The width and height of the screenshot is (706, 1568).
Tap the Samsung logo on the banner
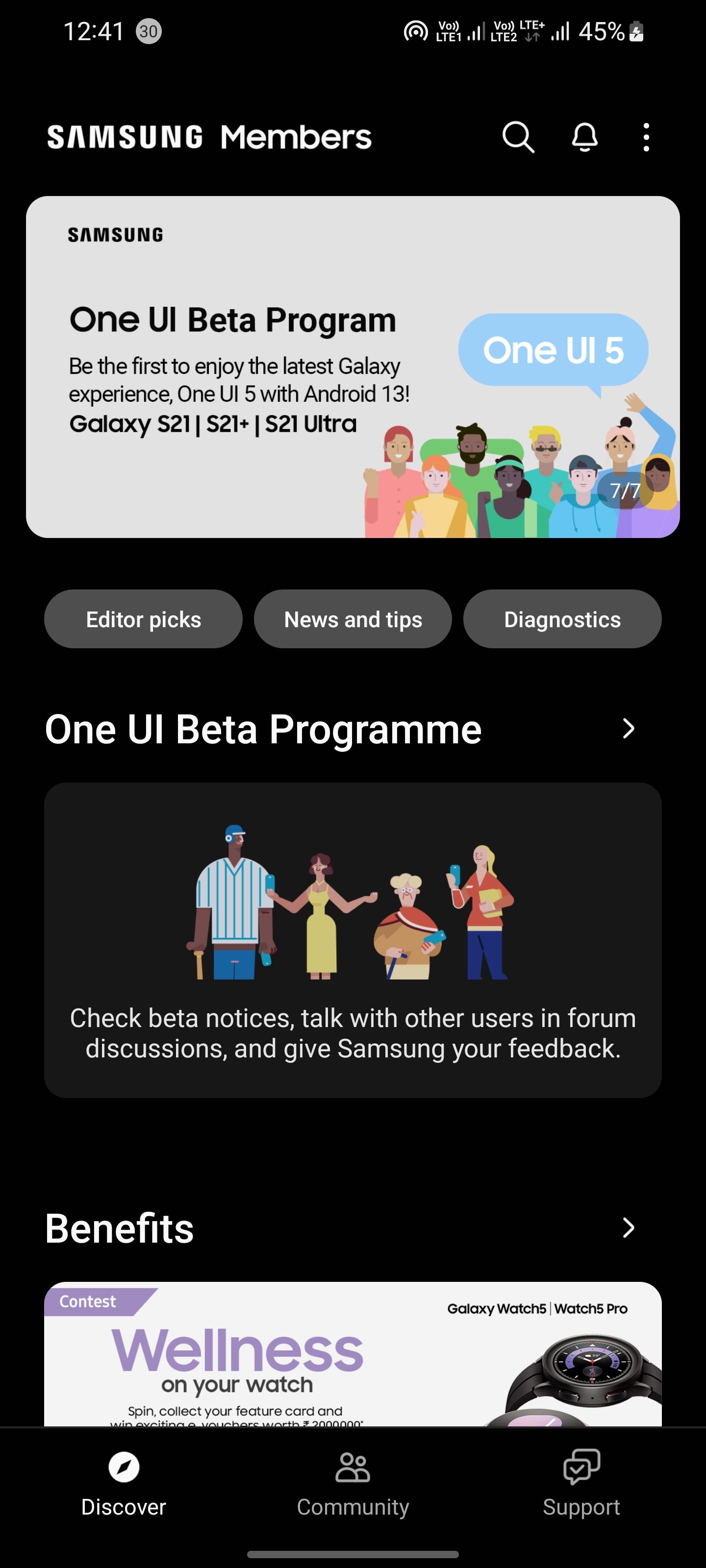click(115, 234)
